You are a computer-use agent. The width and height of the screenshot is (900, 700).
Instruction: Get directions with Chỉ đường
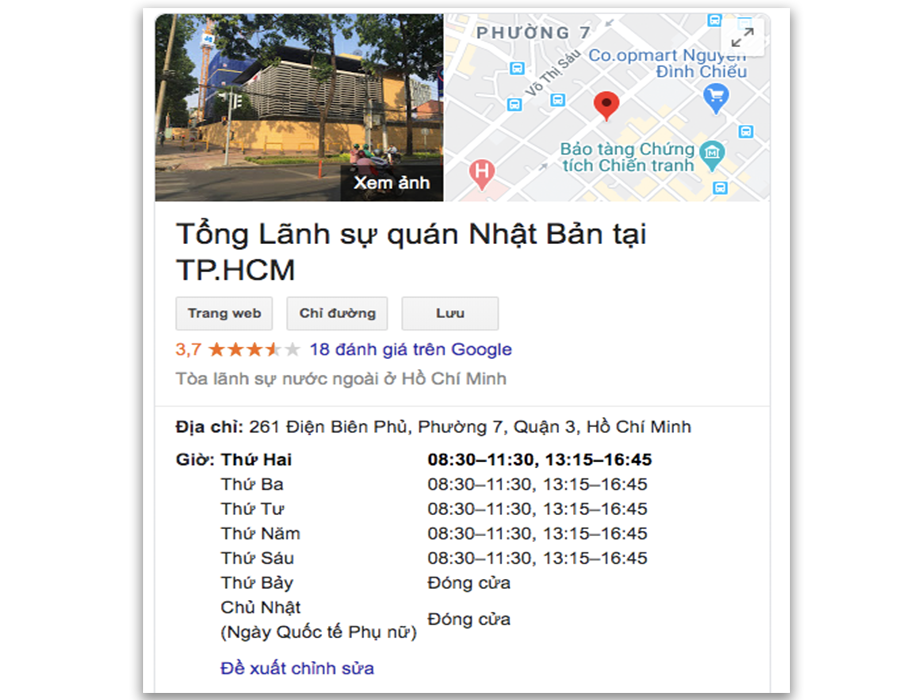(x=337, y=313)
